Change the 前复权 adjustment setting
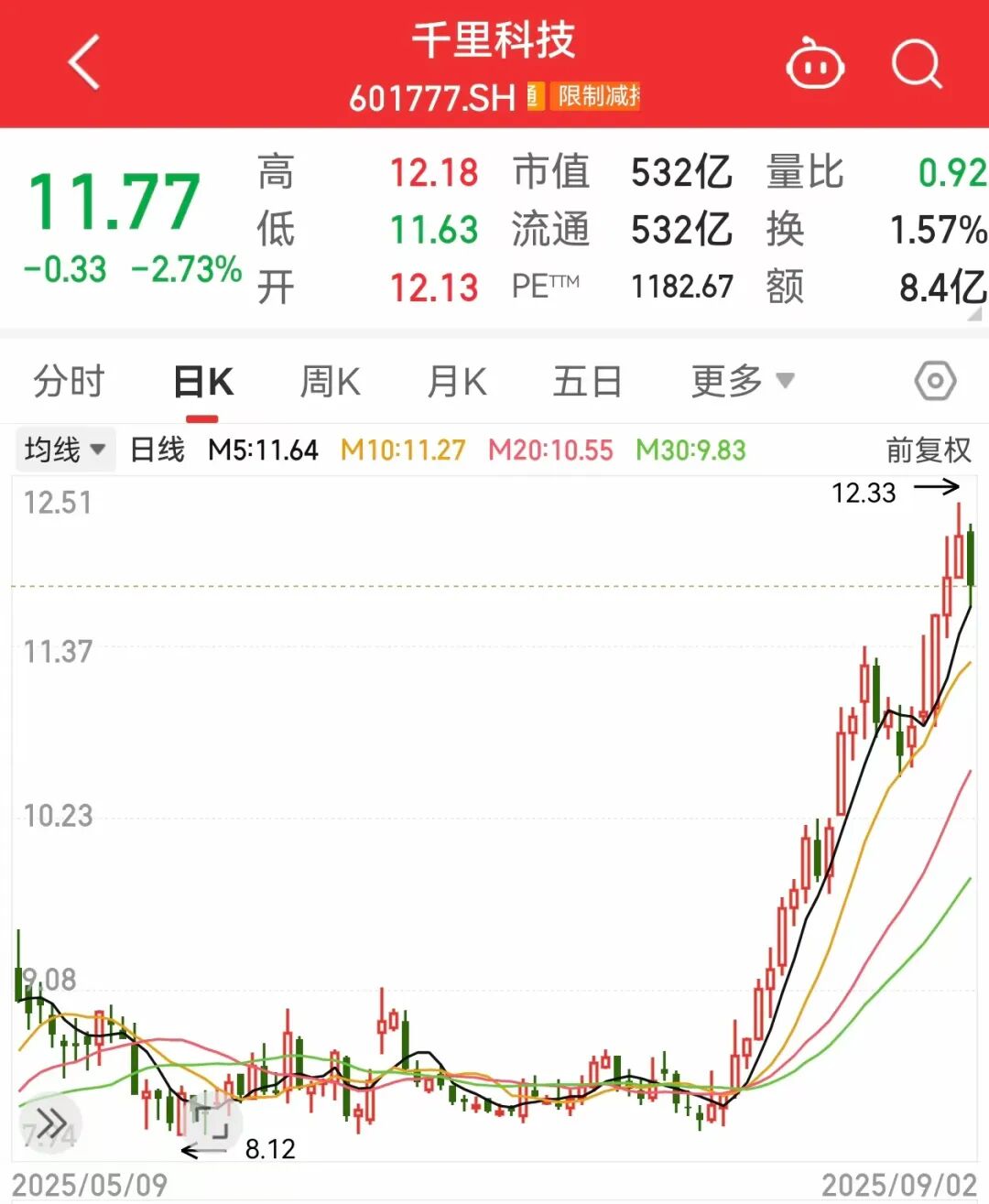 point(928,450)
